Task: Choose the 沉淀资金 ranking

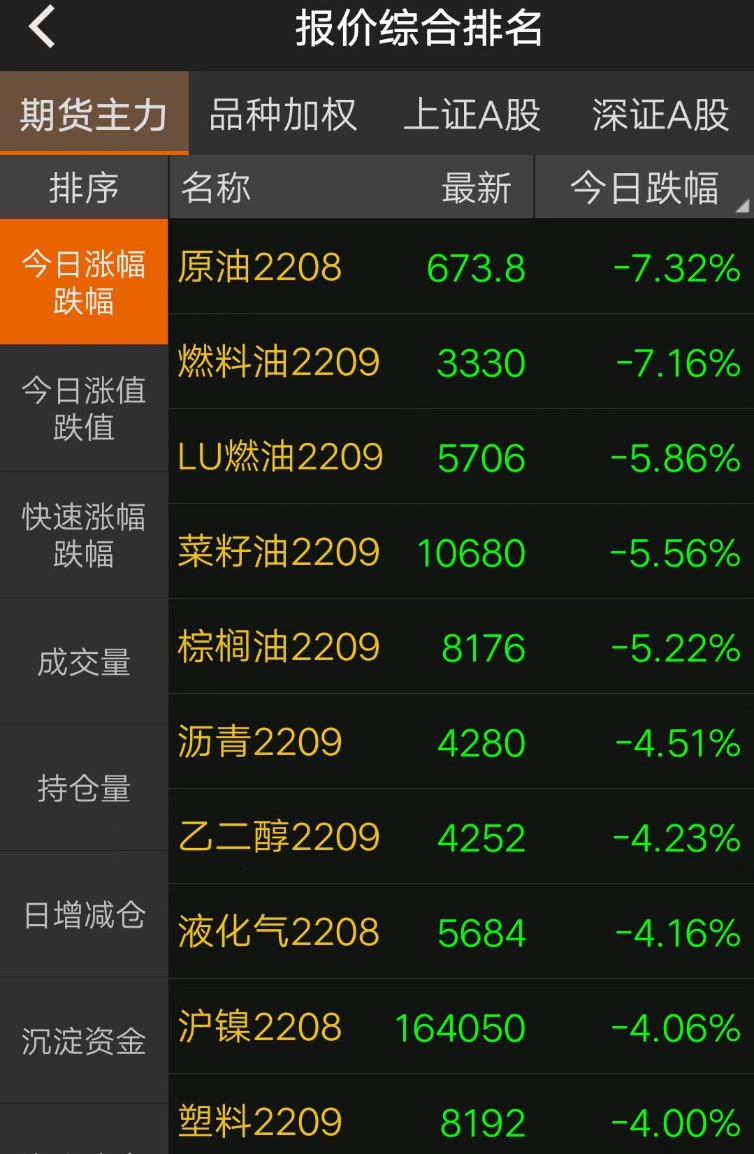Action: pos(84,1041)
